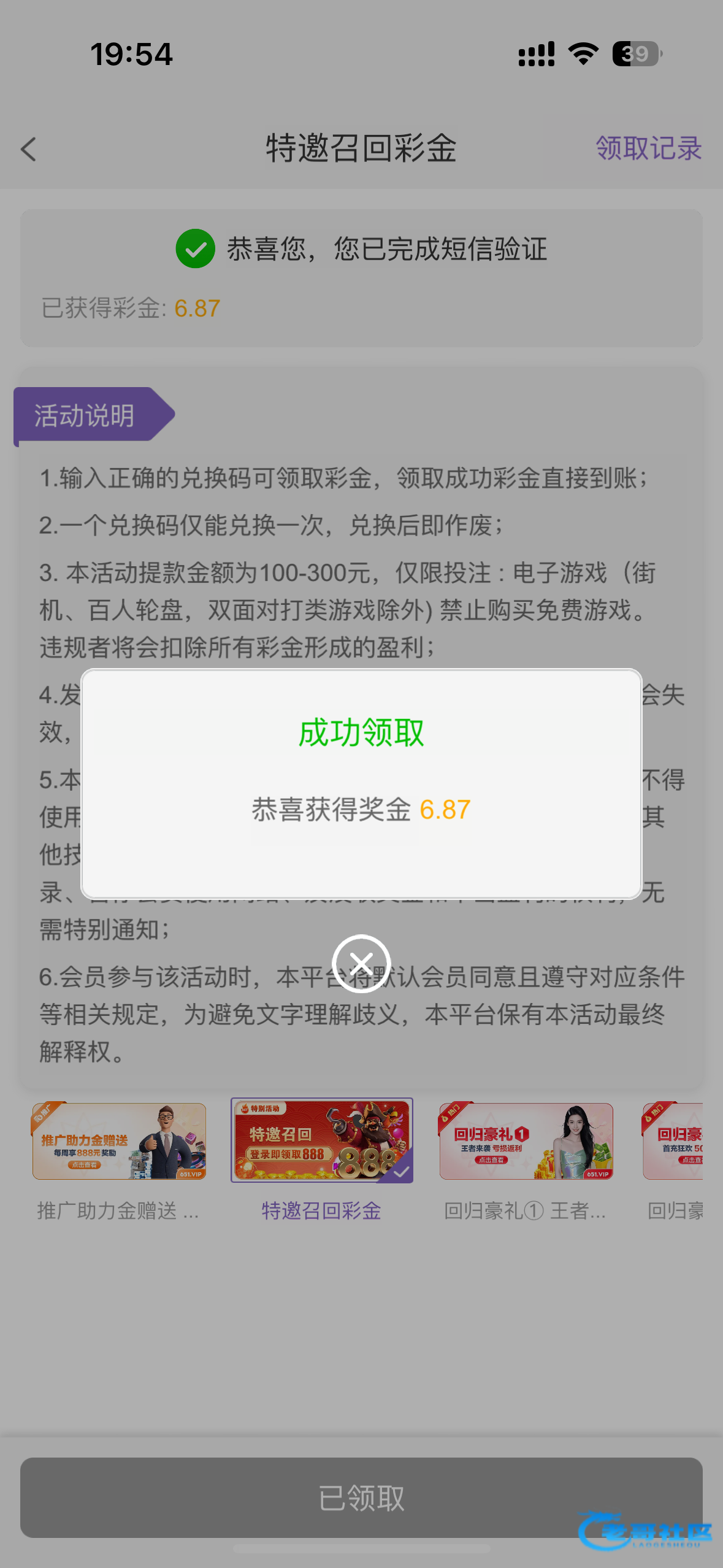Image resolution: width=723 pixels, height=1568 pixels.
Task: Select the 特邀召回彩金 activity card
Action: [x=322, y=1141]
